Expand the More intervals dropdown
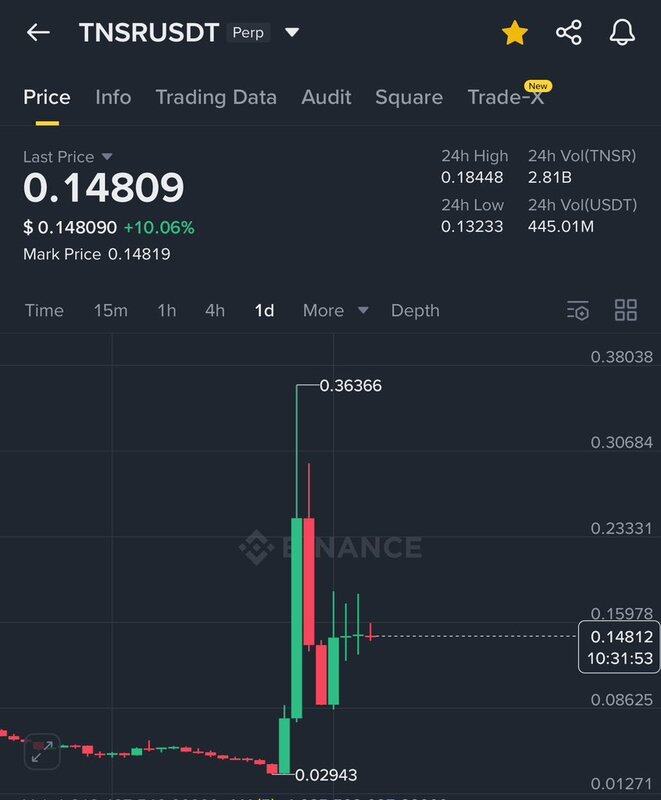 click(x=335, y=310)
